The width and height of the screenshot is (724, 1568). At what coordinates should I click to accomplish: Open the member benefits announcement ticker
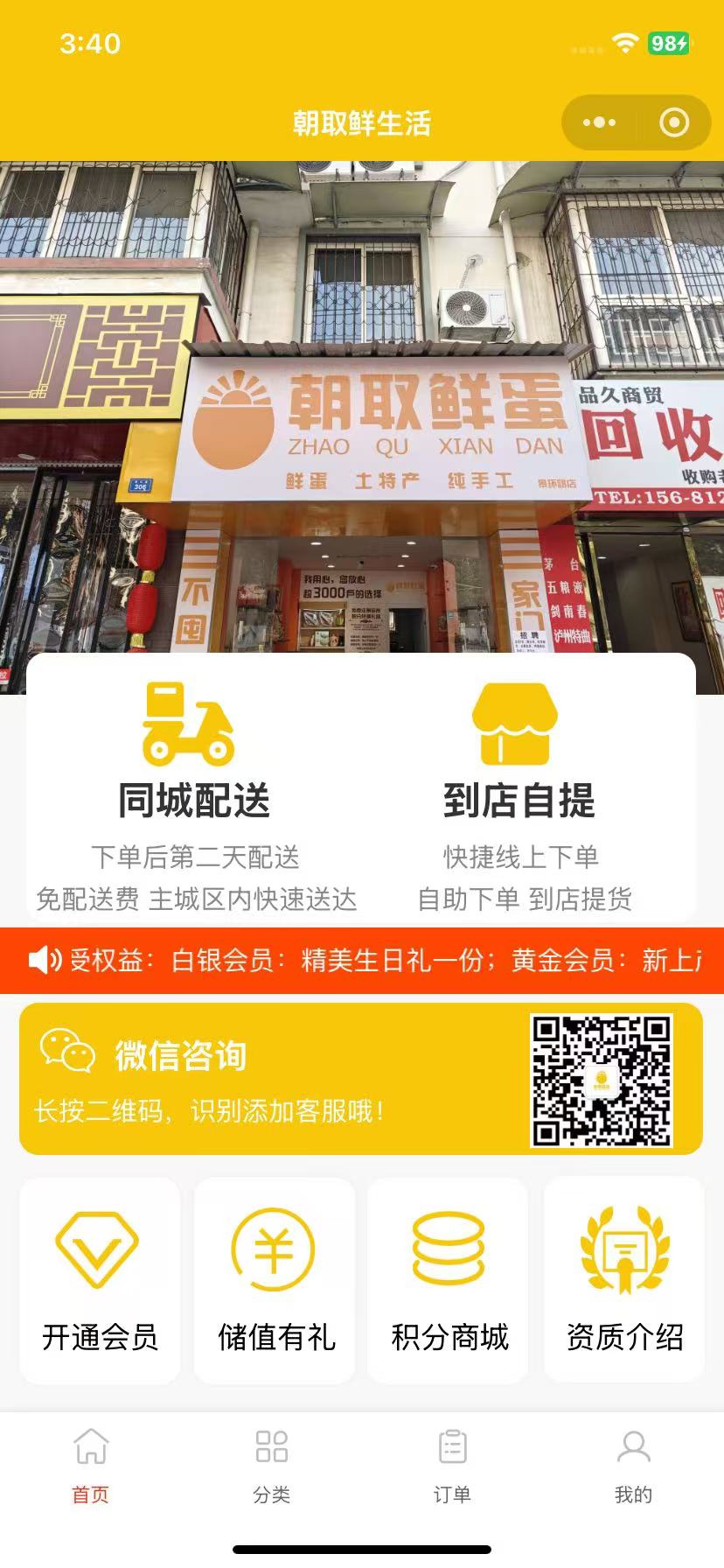pos(362,961)
